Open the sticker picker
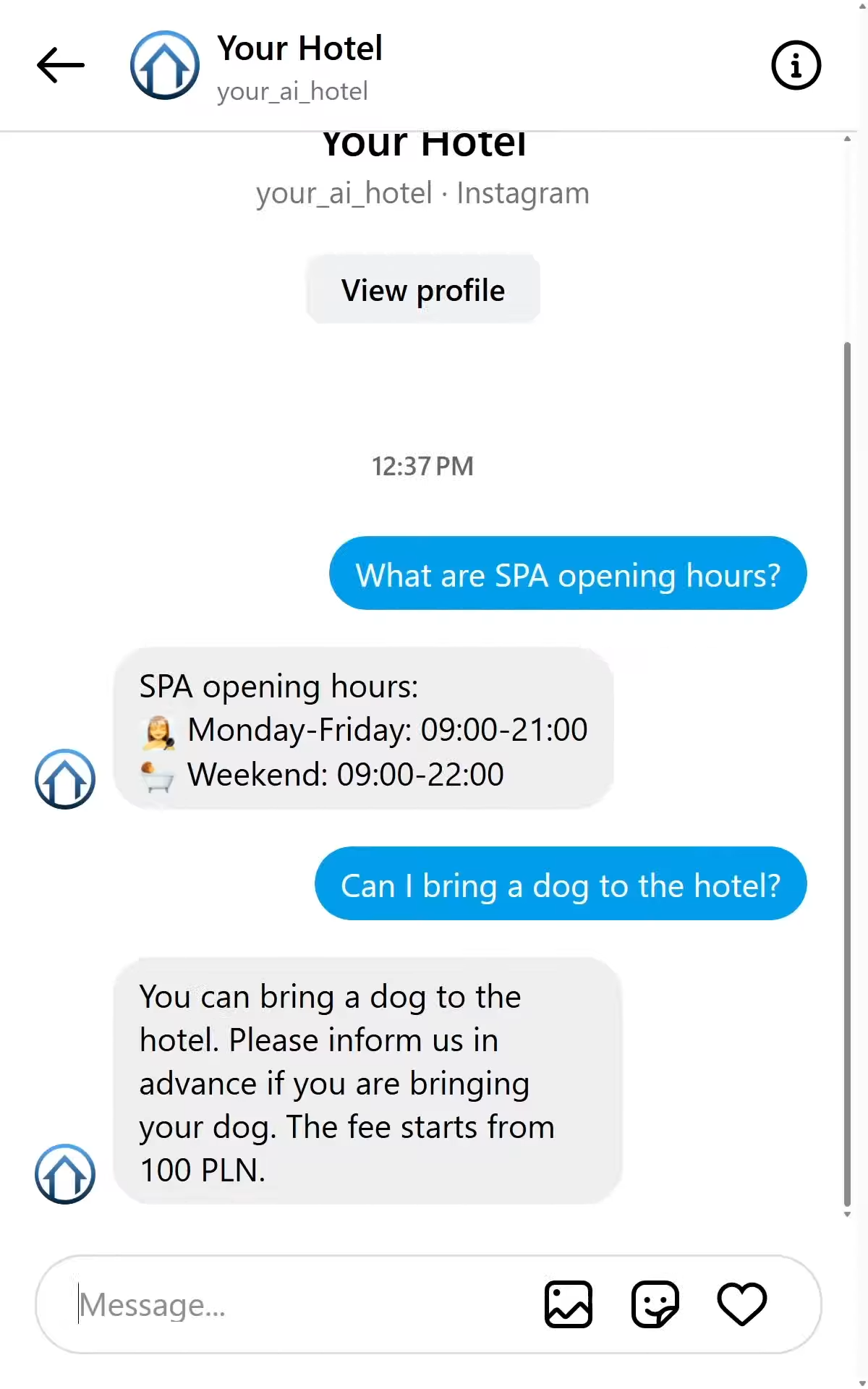The height and width of the screenshot is (1389, 868). pyautogui.click(x=655, y=1305)
